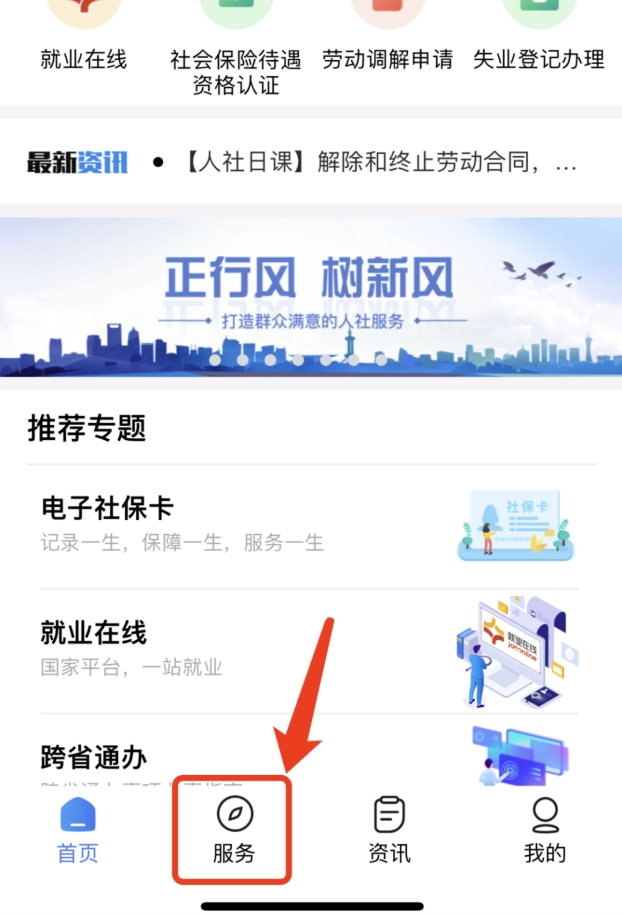Screen dimensions: 622x917
Task: Switch to the 服务 tab
Action: [x=234, y=832]
